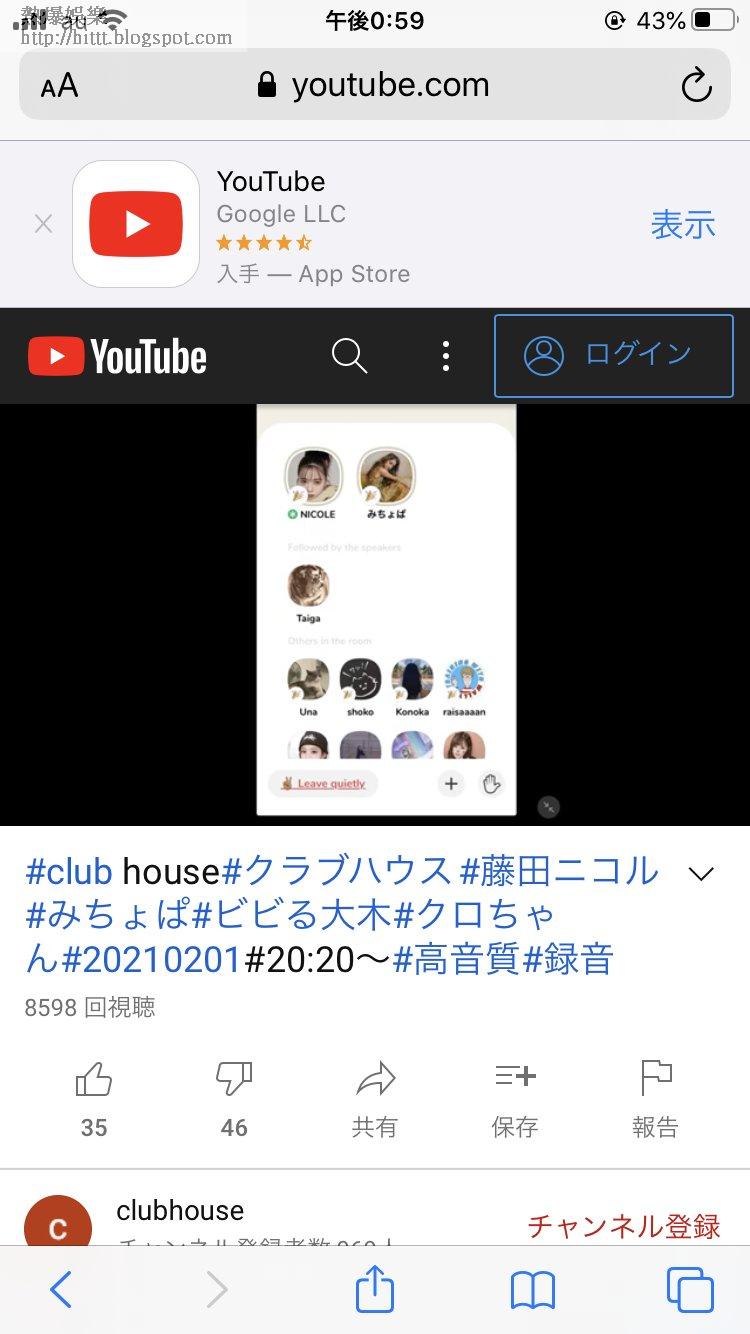Screen dimensions: 750x1334
Task: Save the video with 保存
Action: pos(515,1099)
